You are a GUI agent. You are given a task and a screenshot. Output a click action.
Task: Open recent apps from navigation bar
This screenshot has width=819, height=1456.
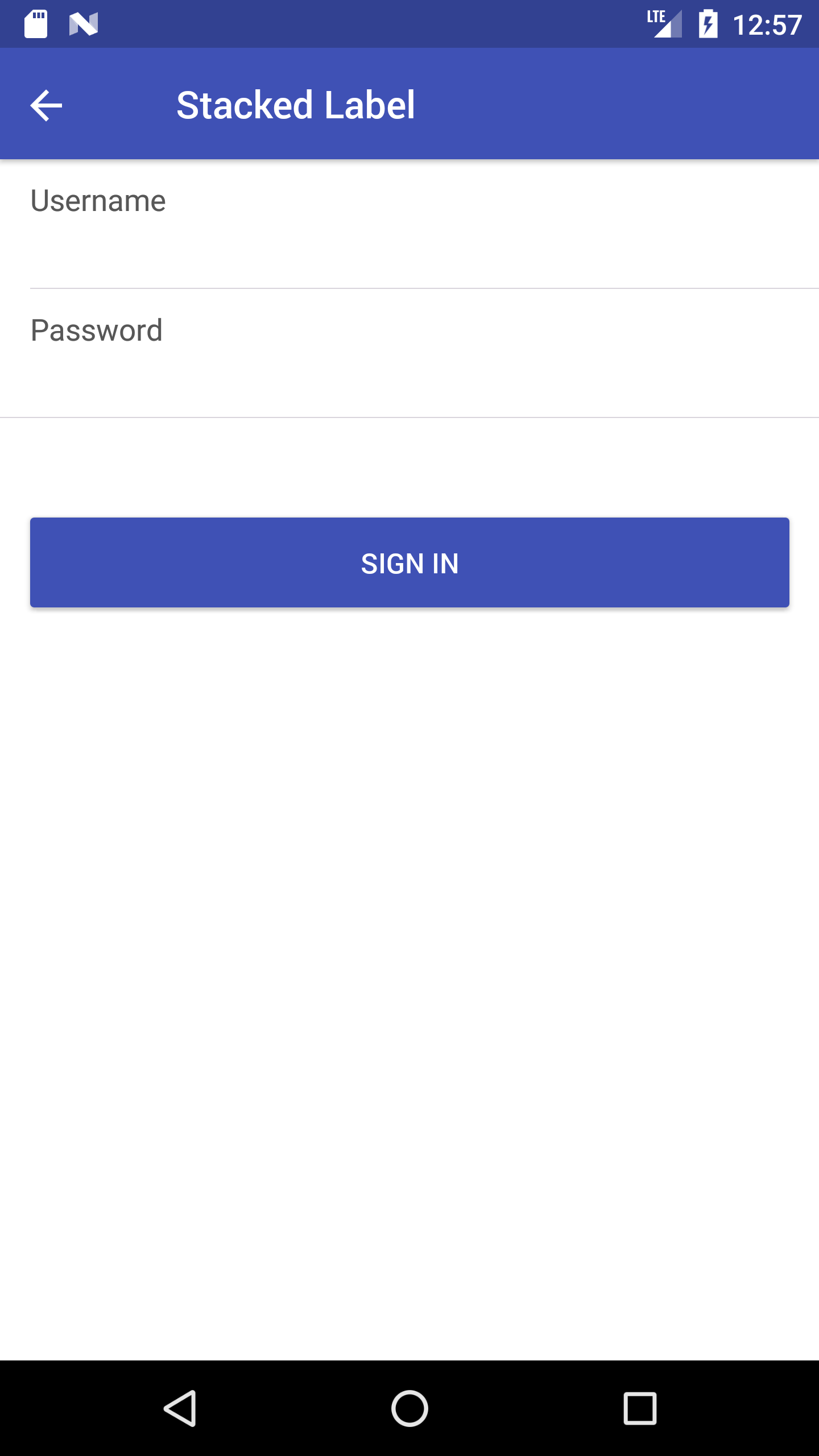640,1409
